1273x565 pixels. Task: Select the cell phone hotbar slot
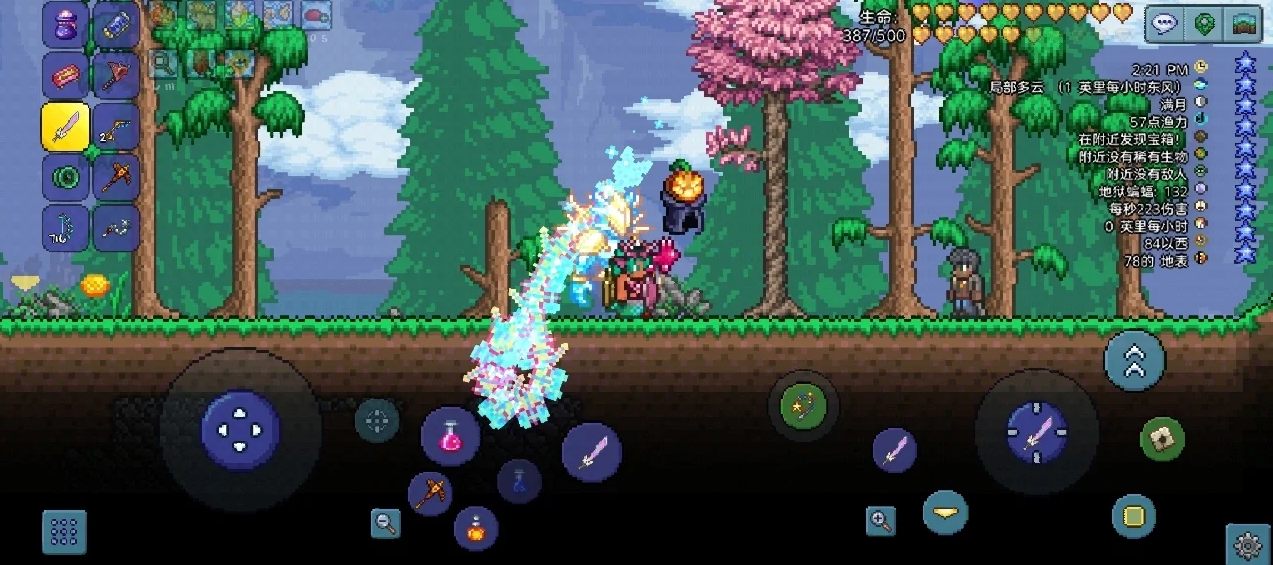[116, 25]
